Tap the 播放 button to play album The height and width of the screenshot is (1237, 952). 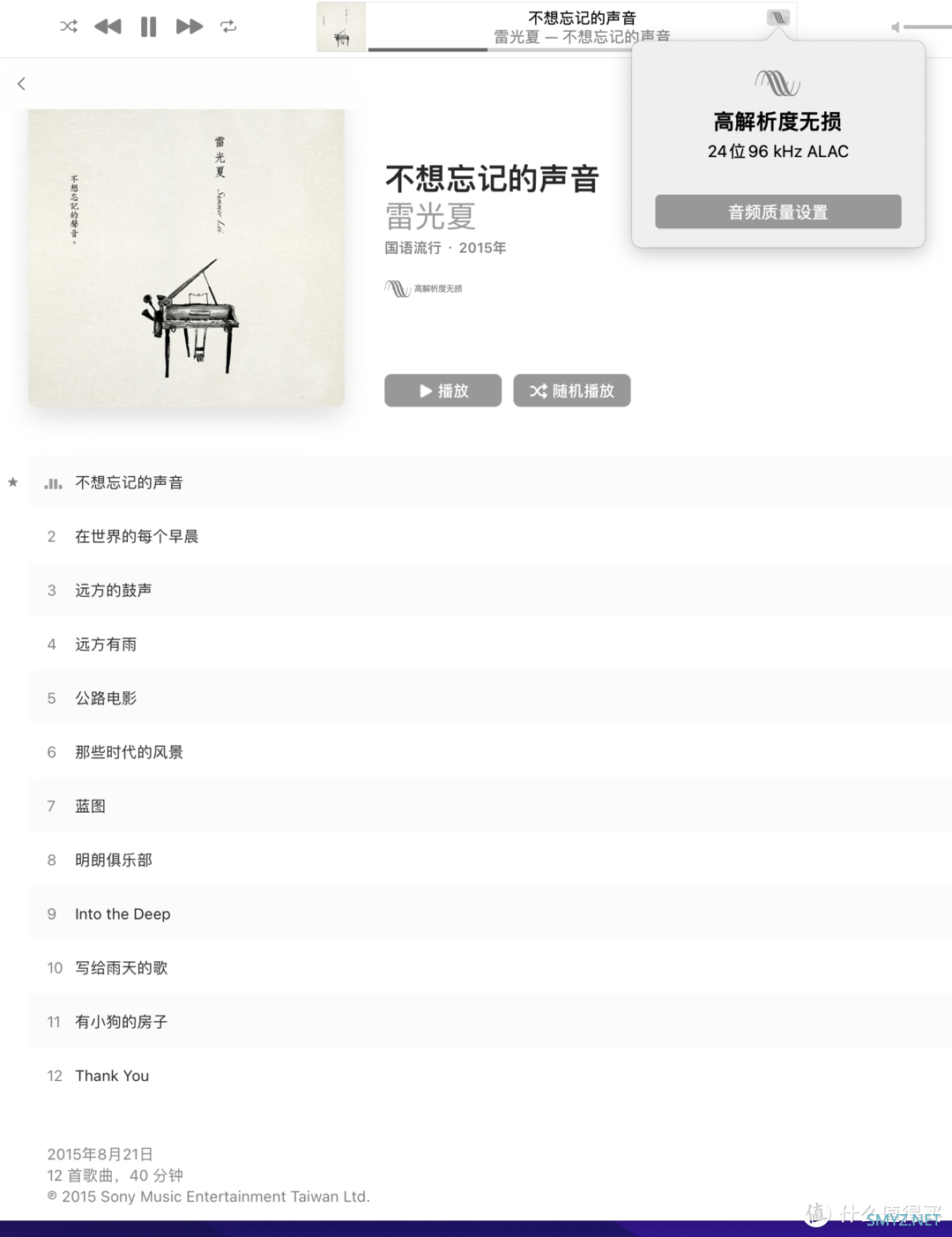(x=443, y=391)
